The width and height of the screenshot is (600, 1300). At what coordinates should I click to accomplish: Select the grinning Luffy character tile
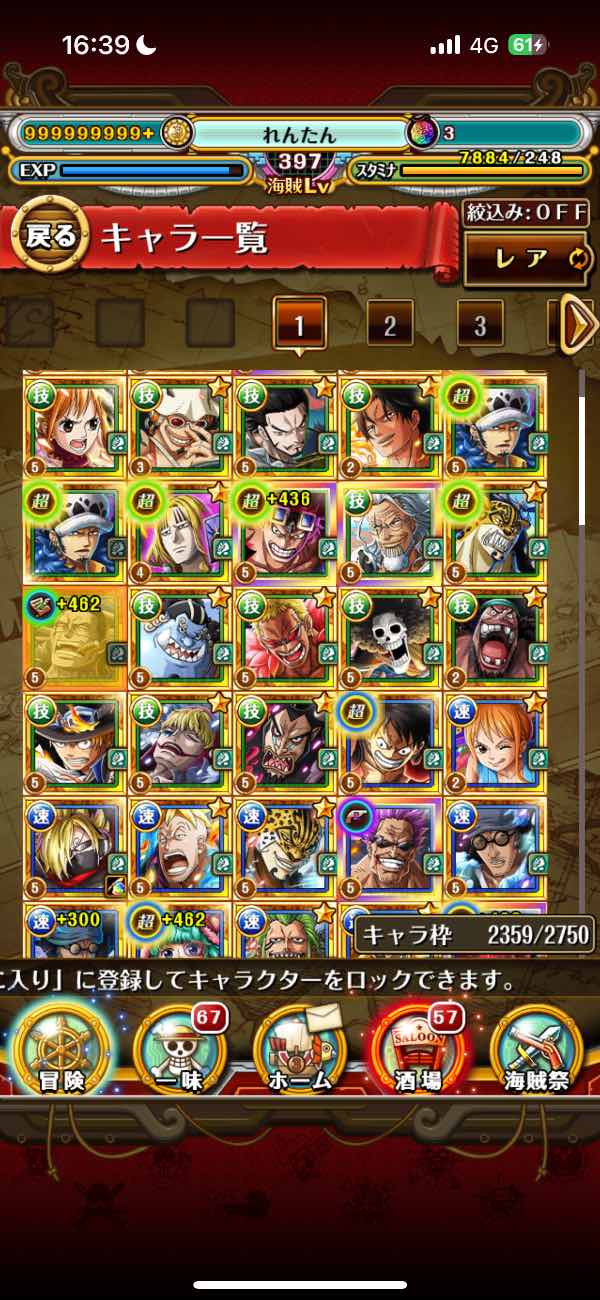[x=390, y=742]
